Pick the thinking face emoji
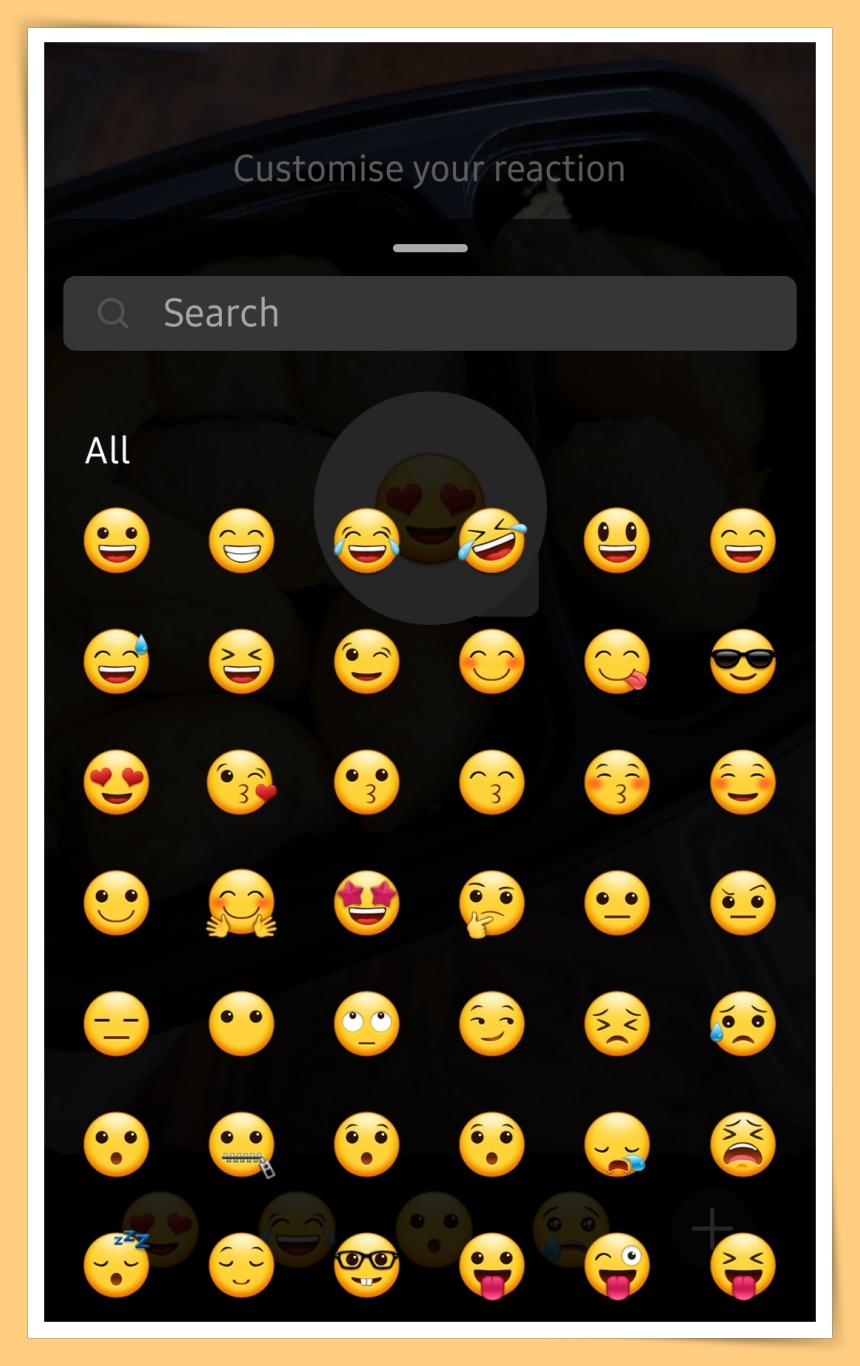 (491, 904)
